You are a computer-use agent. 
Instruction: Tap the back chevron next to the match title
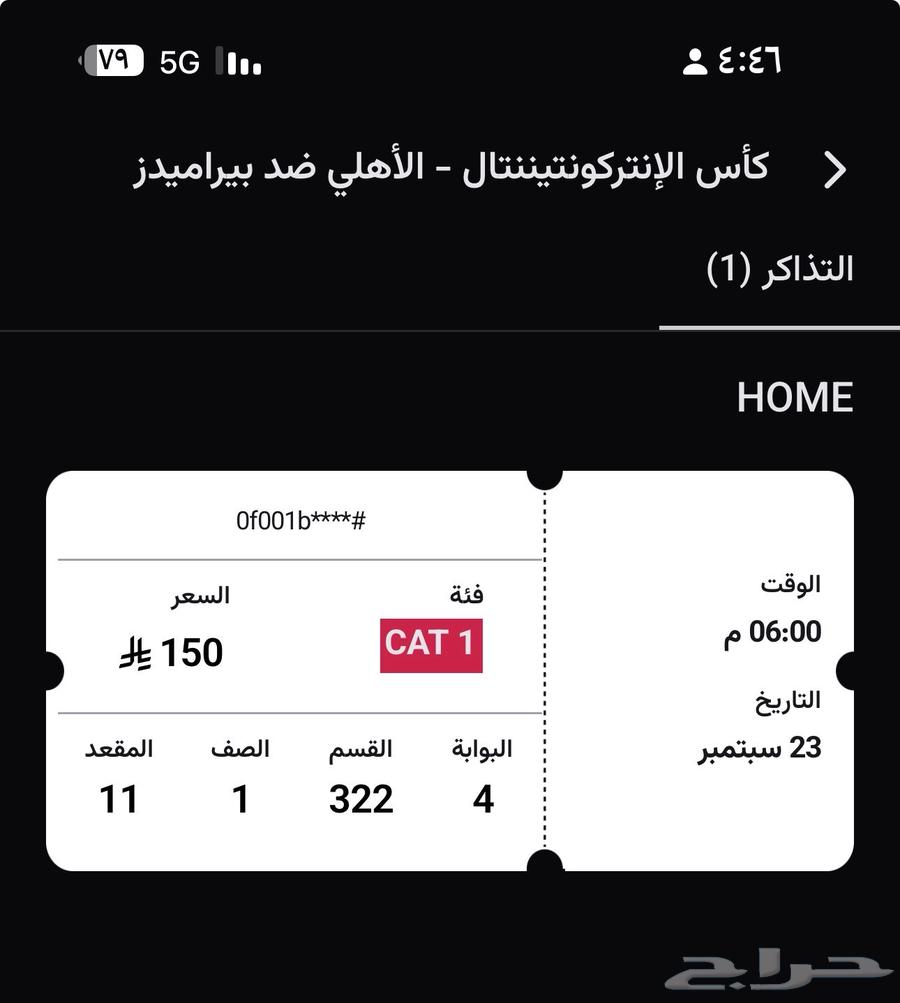tap(836, 170)
